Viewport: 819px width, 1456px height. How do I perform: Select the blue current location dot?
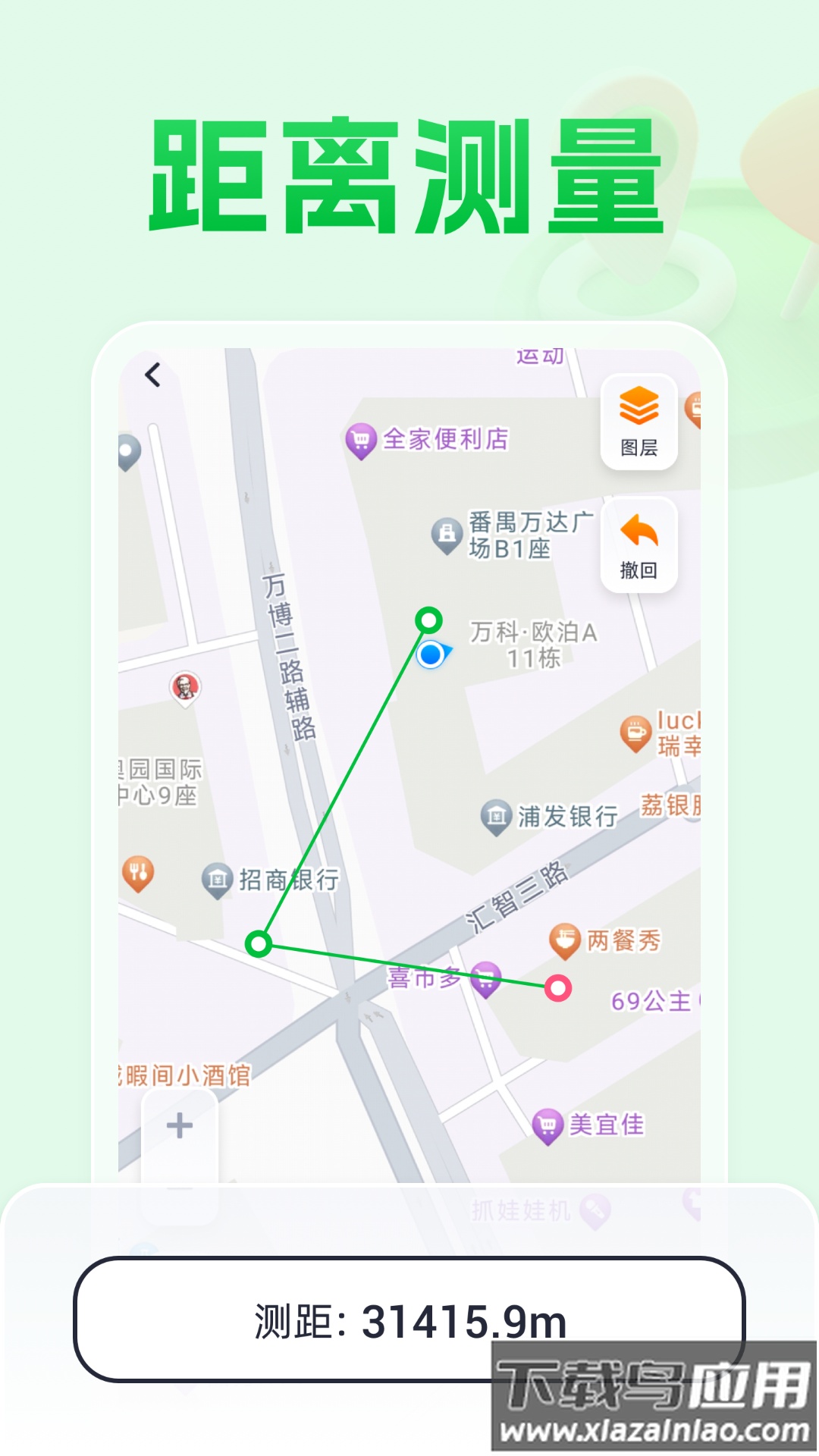pos(431,657)
